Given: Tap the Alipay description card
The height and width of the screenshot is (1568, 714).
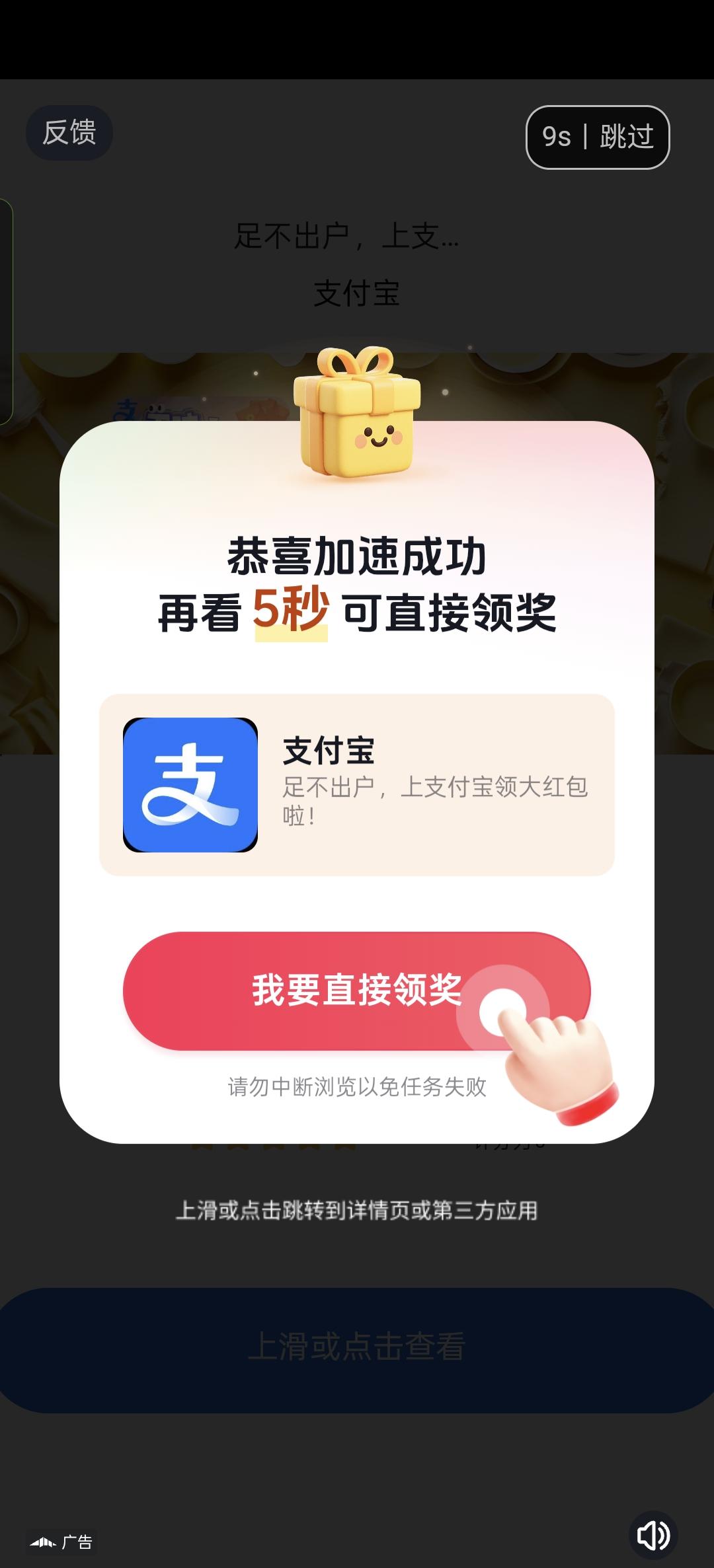Looking at the screenshot, I should click(357, 786).
